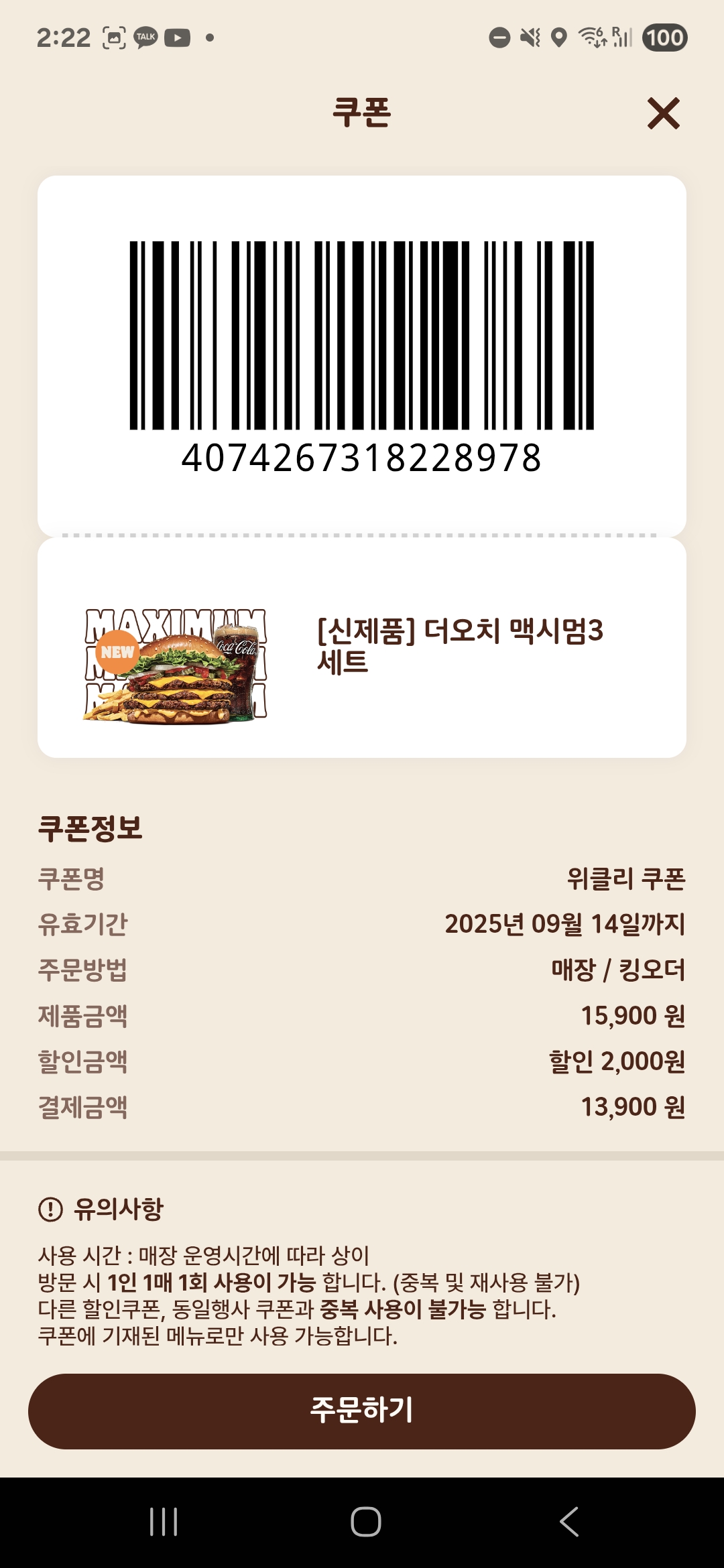724x1568 pixels.
Task: Tap the 주문하기 order button
Action: click(362, 1411)
